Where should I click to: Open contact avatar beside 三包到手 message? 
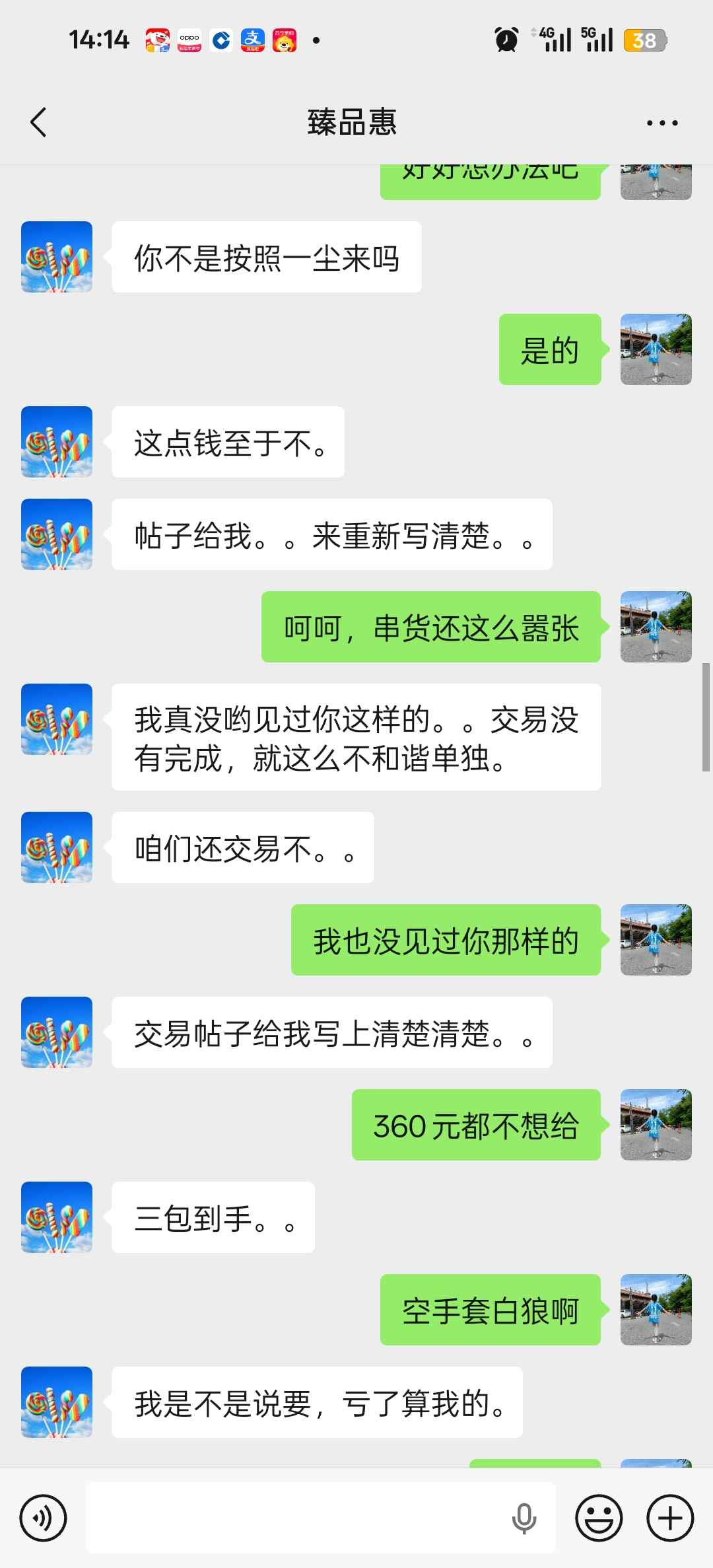(57, 1217)
